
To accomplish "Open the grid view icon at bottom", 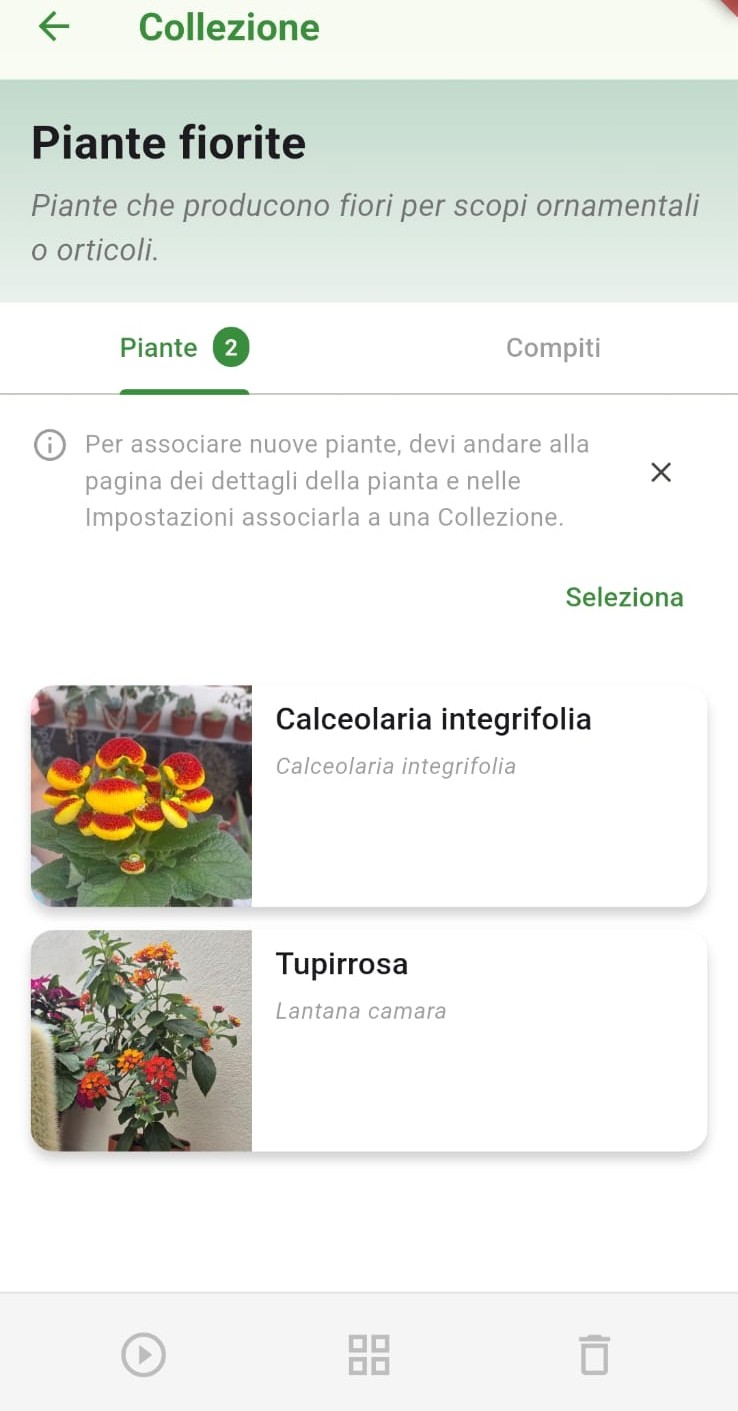I will tap(369, 1354).
